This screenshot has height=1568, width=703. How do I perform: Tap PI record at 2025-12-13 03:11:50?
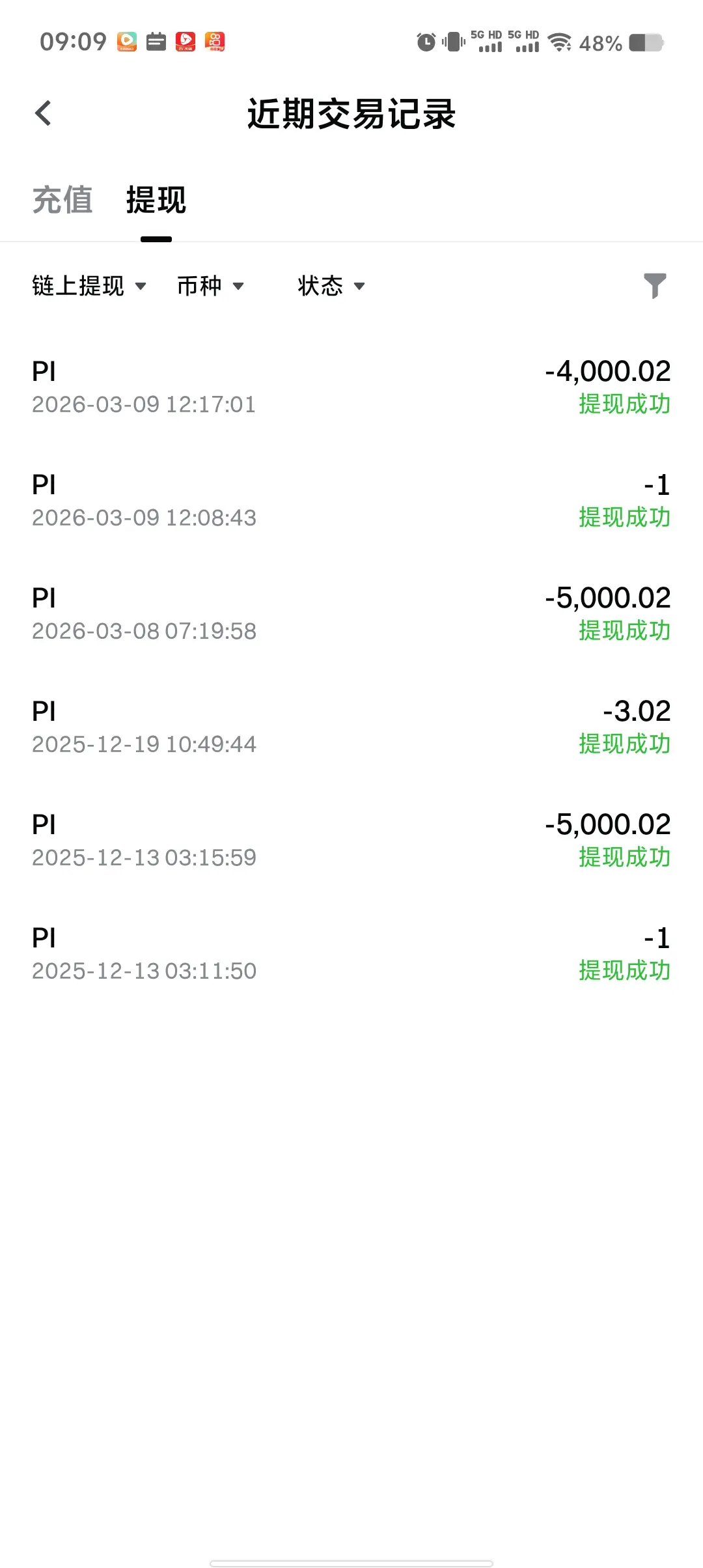pyautogui.click(x=351, y=953)
